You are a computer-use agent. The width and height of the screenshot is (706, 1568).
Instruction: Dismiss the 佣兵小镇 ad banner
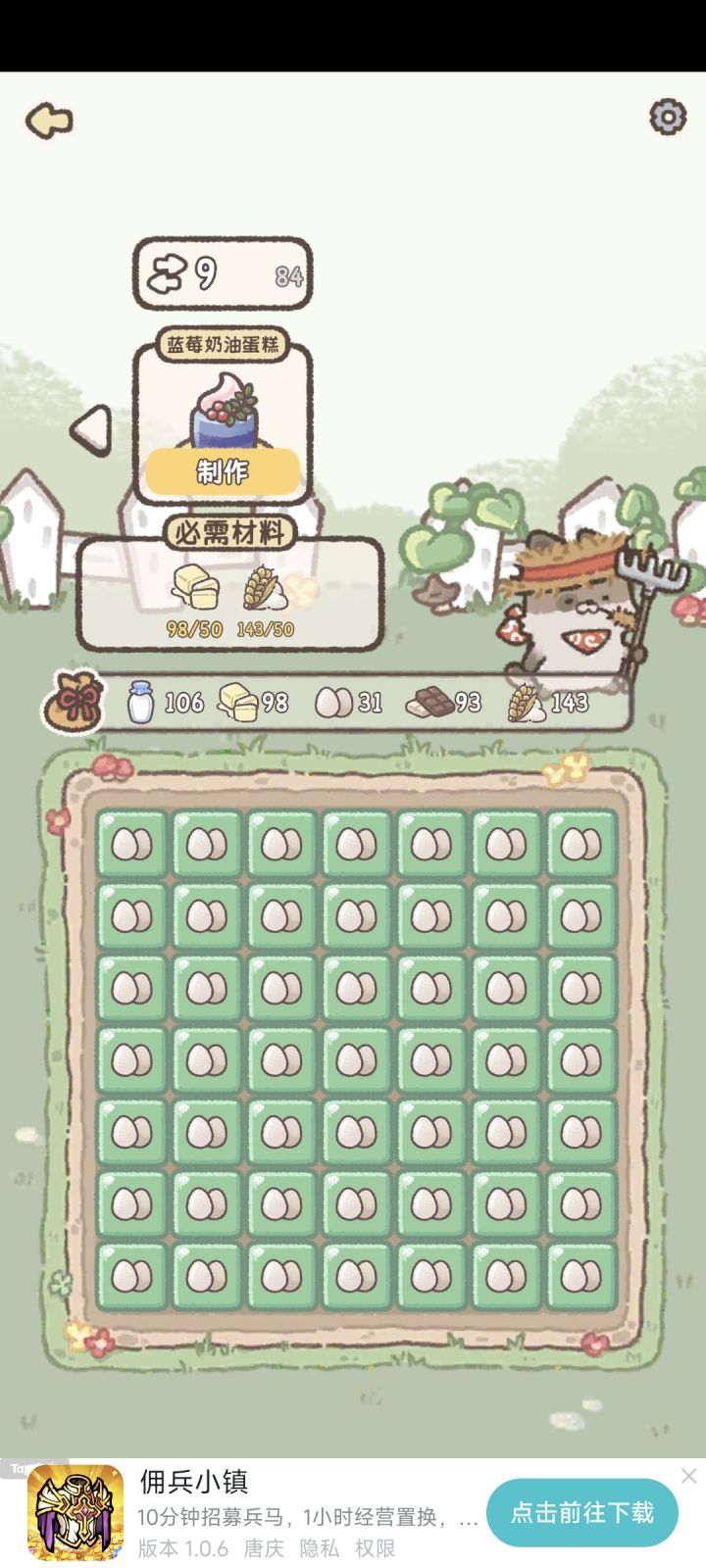(690, 1474)
